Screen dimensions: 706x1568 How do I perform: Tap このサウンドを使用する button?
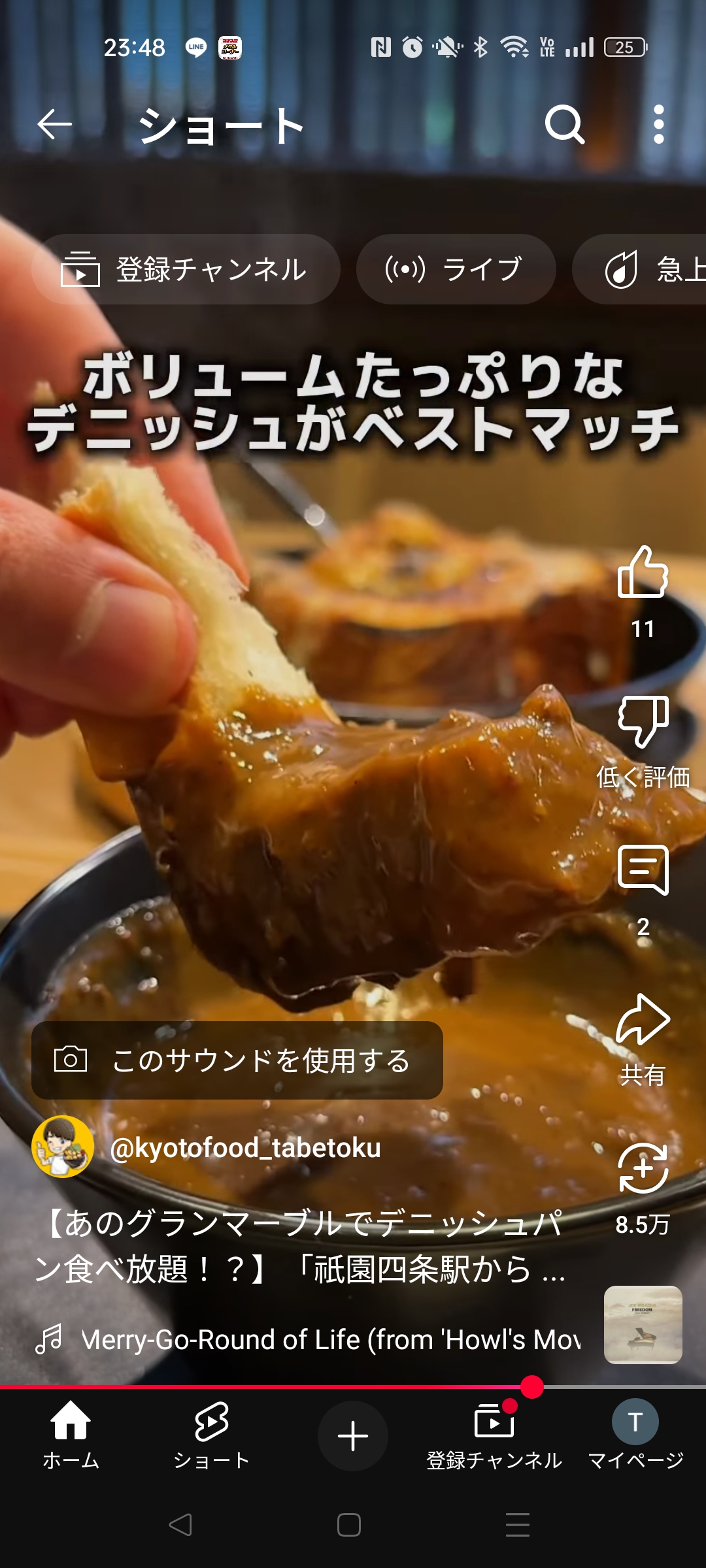pos(237,1060)
